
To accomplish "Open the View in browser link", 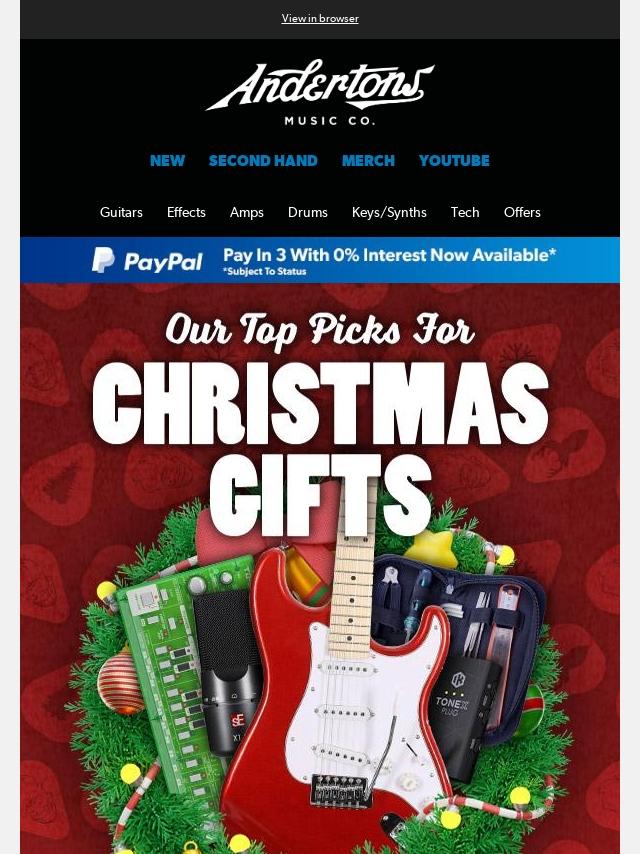I will point(320,18).
